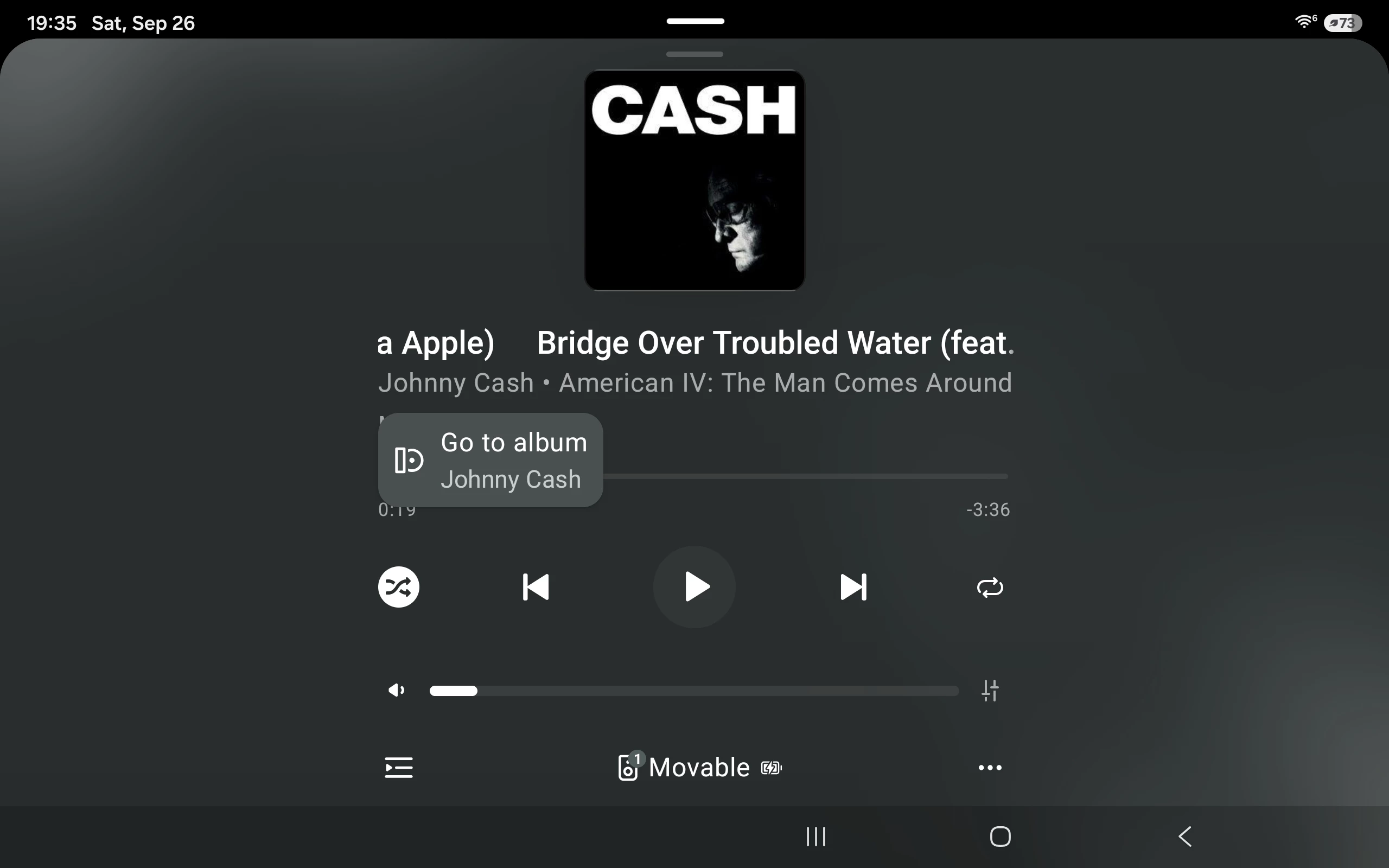Open the three-dot more options menu
This screenshot has height=868, width=1389.
click(990, 768)
